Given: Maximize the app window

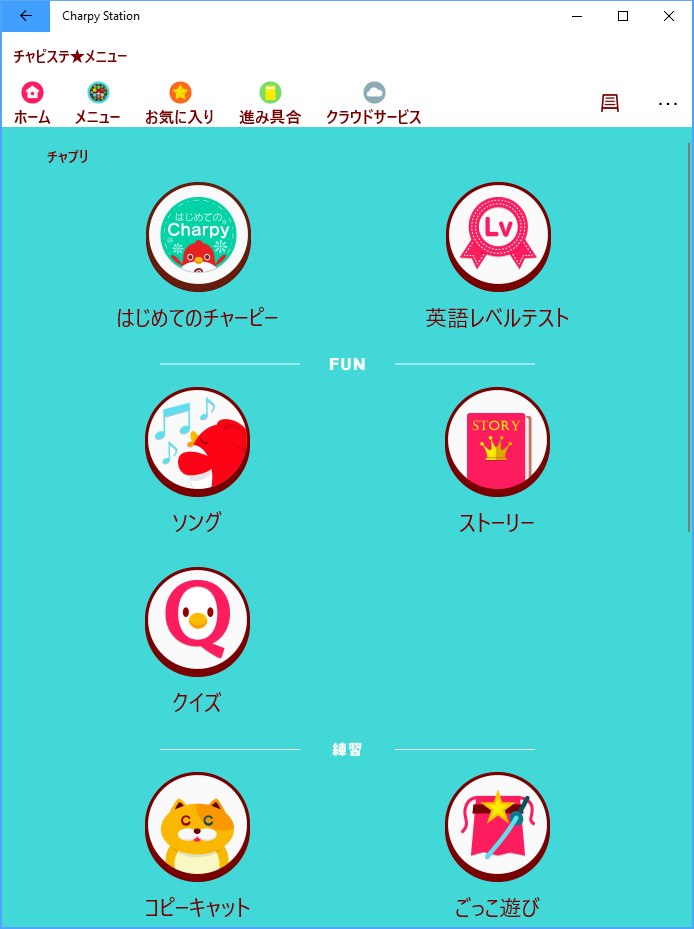Looking at the screenshot, I should click(x=622, y=16).
